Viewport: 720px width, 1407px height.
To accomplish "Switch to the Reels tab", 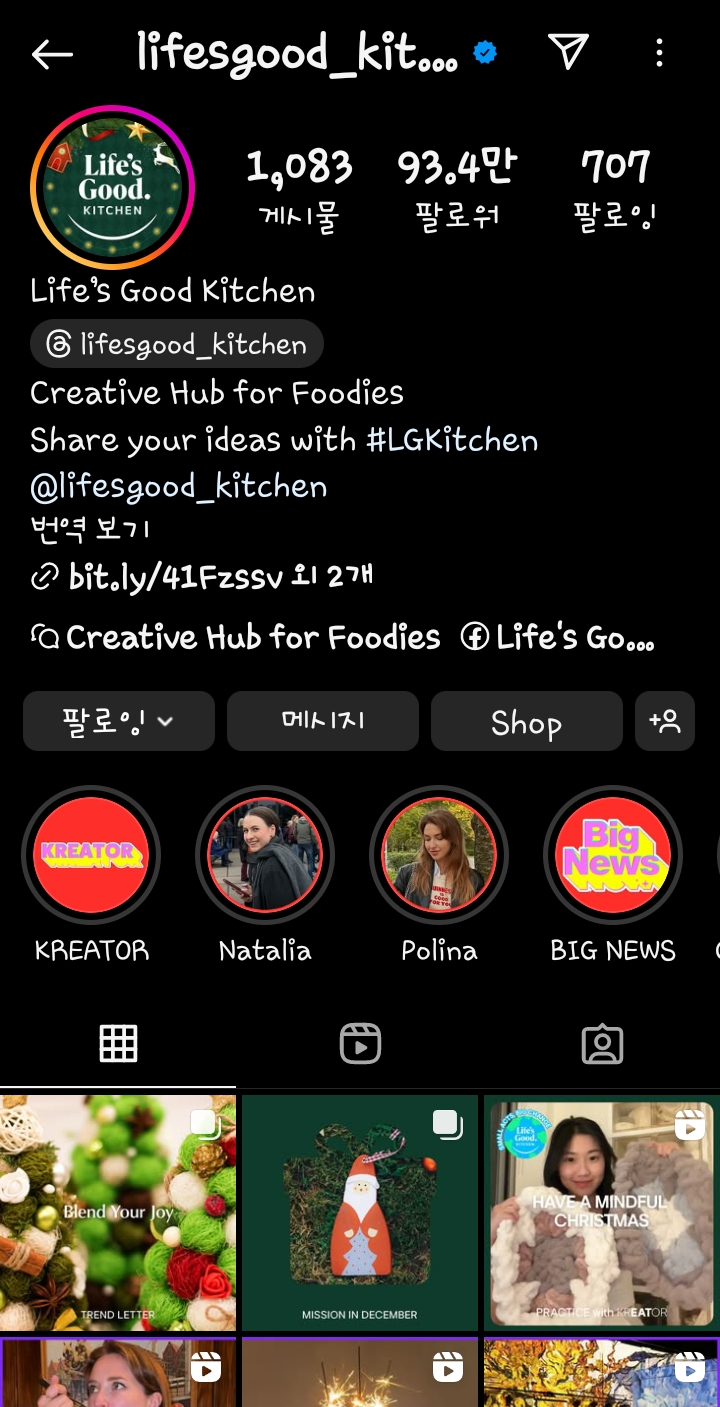I will [x=360, y=1044].
